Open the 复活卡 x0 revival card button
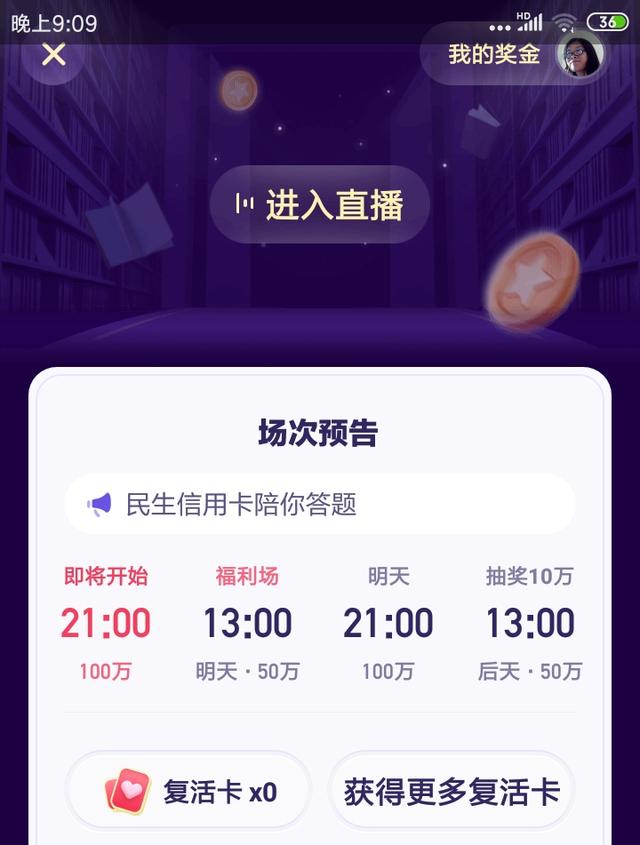The height and width of the screenshot is (845, 640). pos(188,791)
